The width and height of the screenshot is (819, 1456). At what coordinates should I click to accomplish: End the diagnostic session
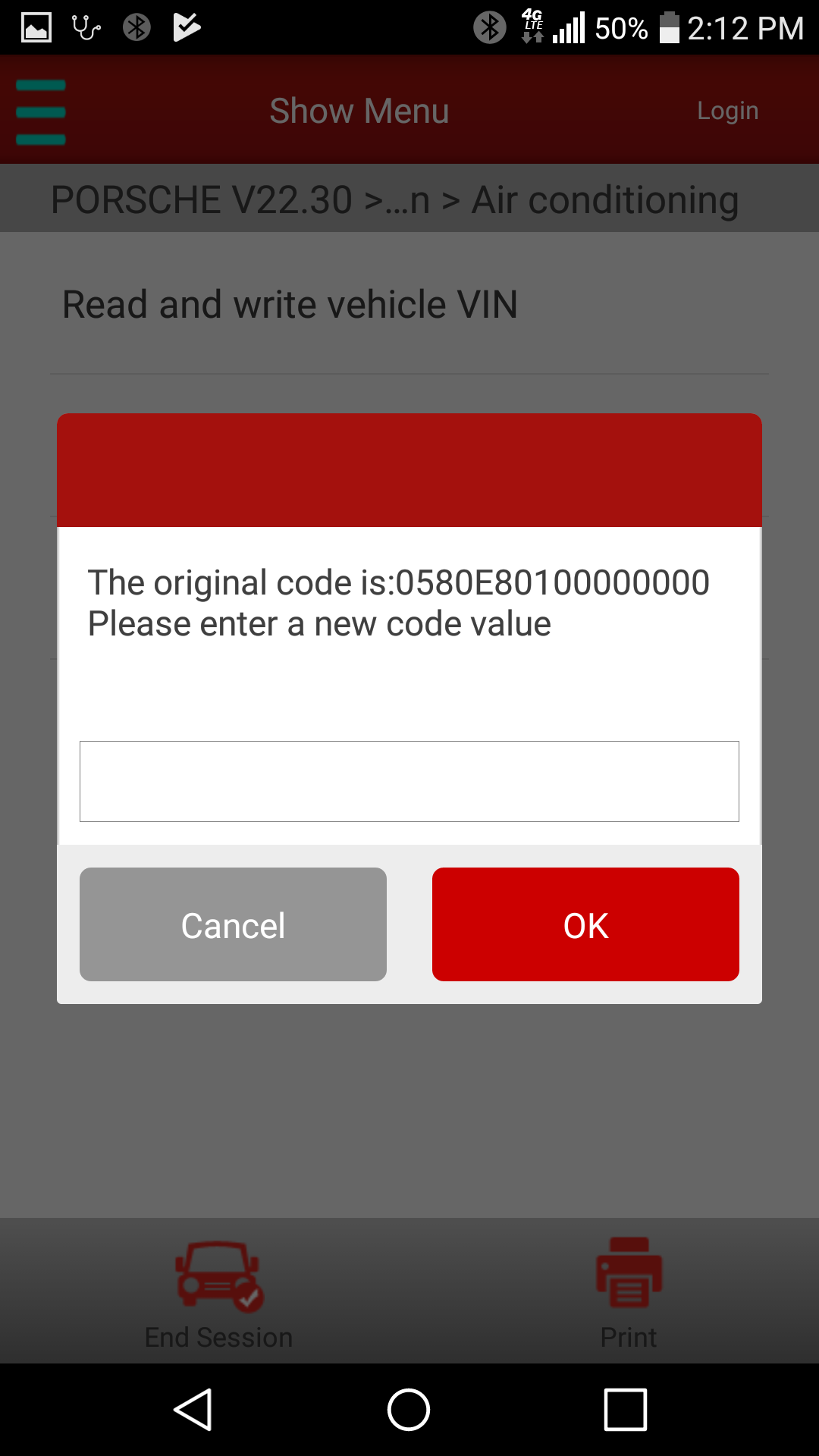point(219,1294)
